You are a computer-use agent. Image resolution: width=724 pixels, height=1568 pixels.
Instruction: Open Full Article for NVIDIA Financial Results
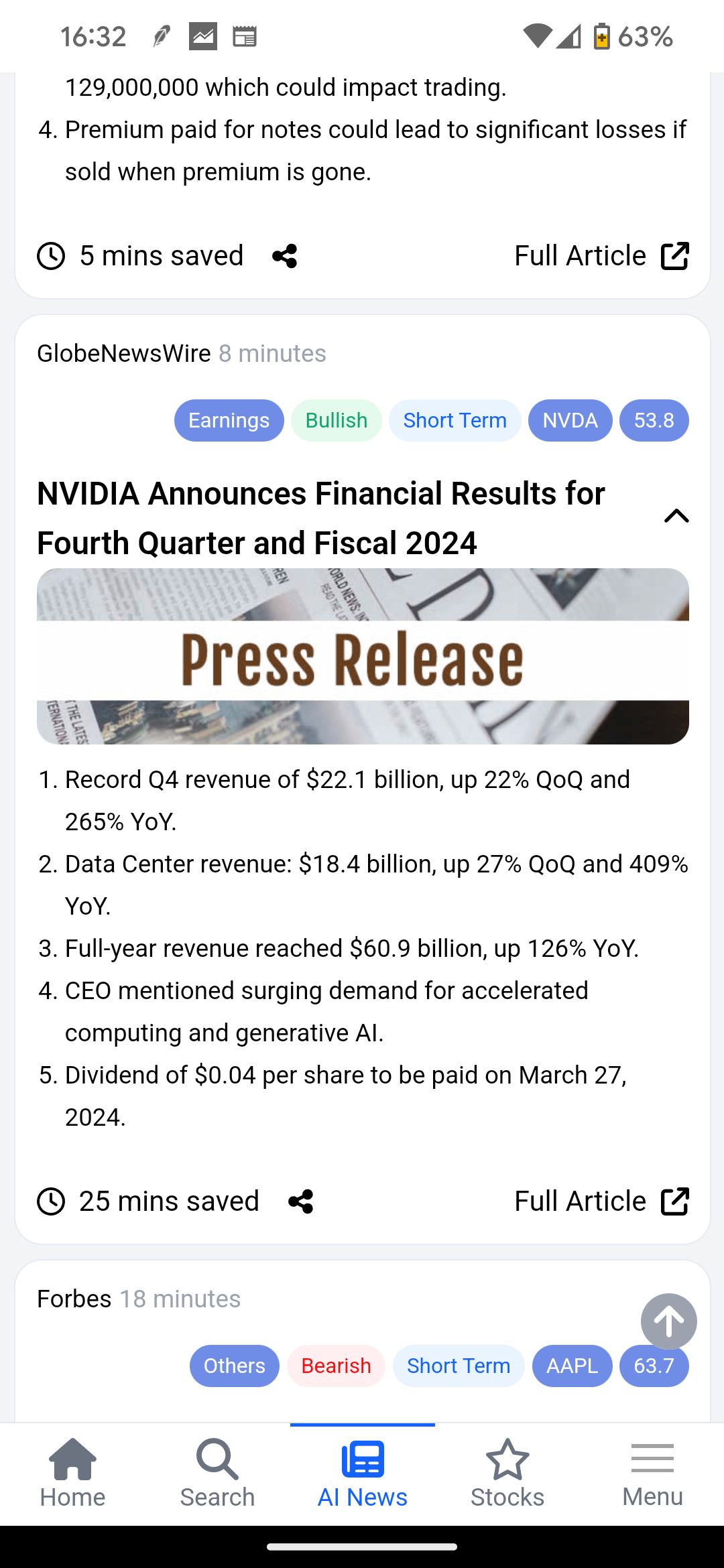pos(601,1201)
